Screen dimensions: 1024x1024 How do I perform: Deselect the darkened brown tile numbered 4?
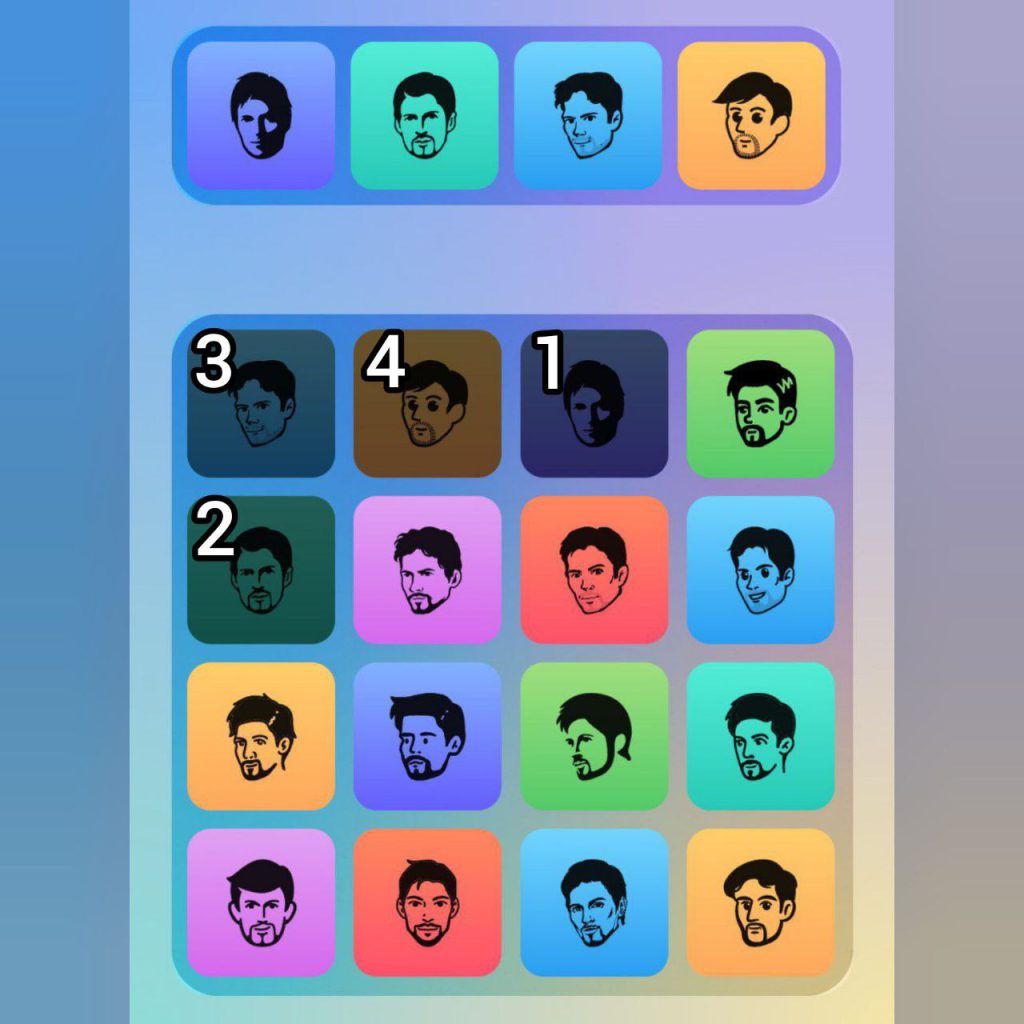427,403
